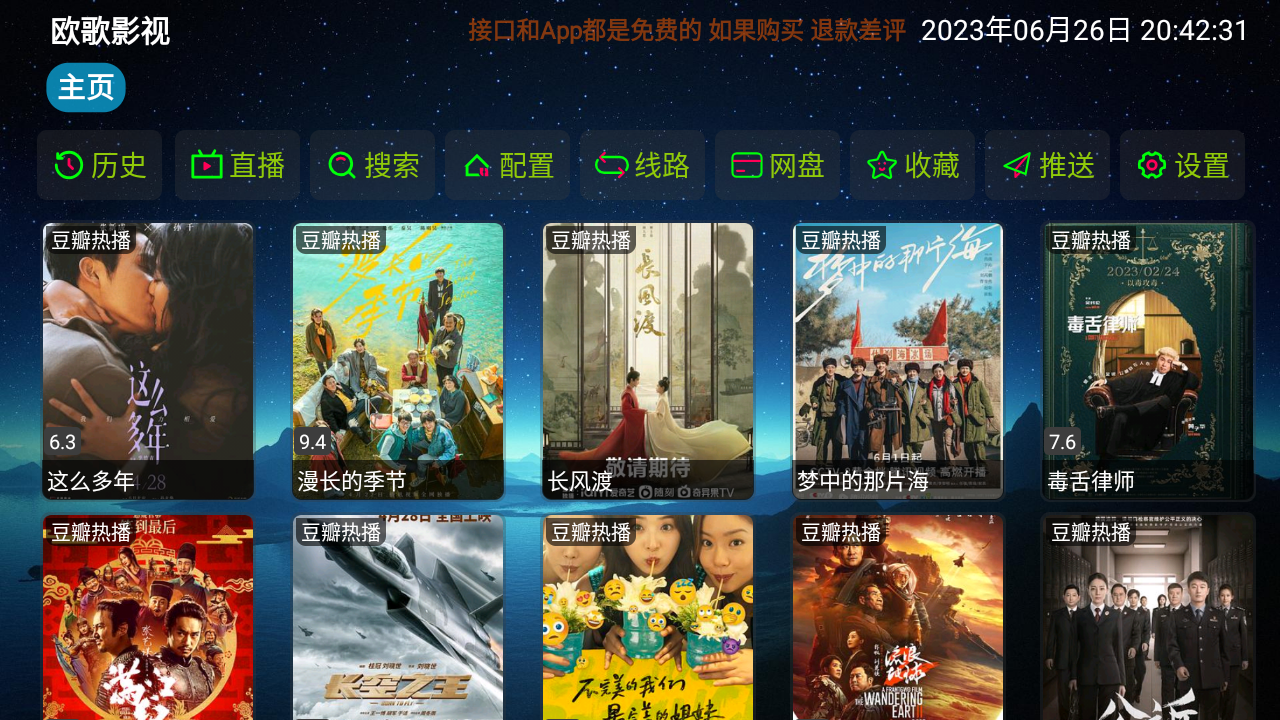Viewport: 1280px width, 720px height.
Task: Open 收藏 favorites
Action: [912, 165]
